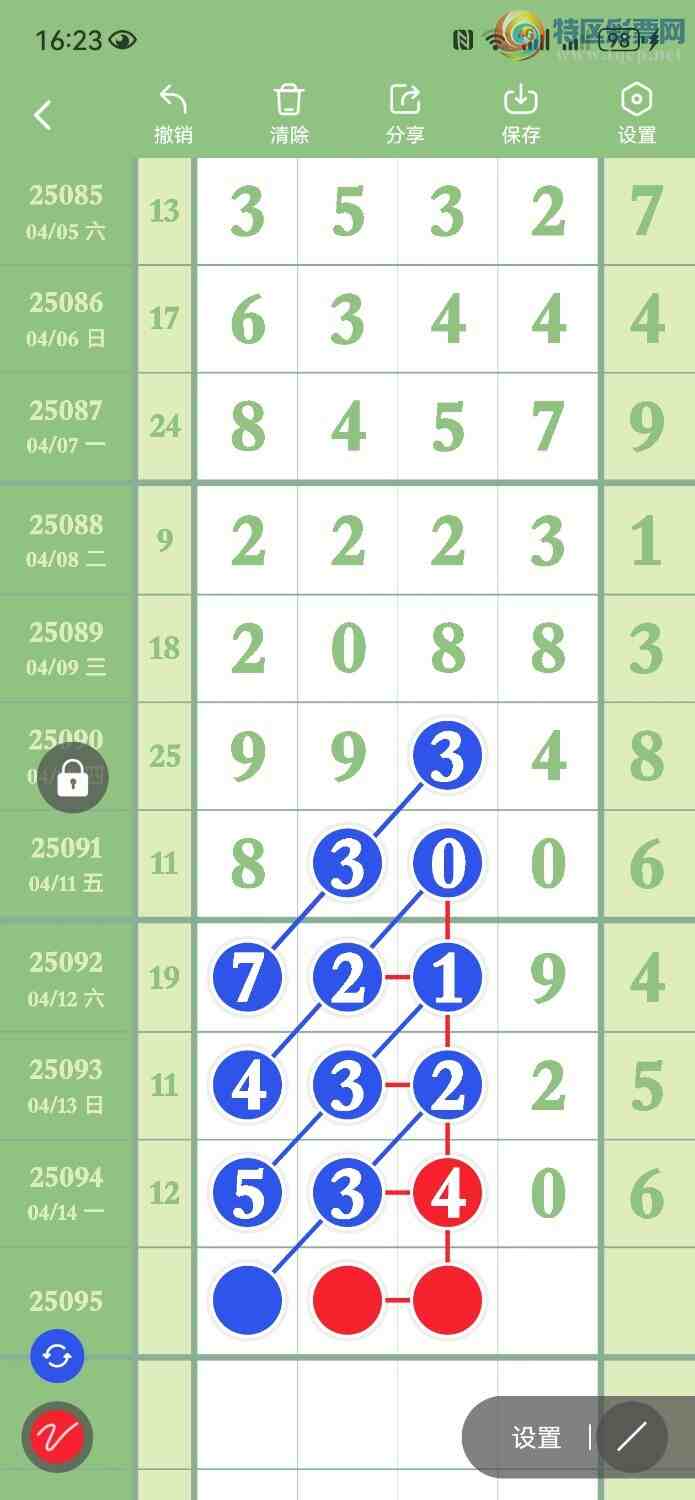
Task: Share this chart via 分享
Action: (405, 114)
